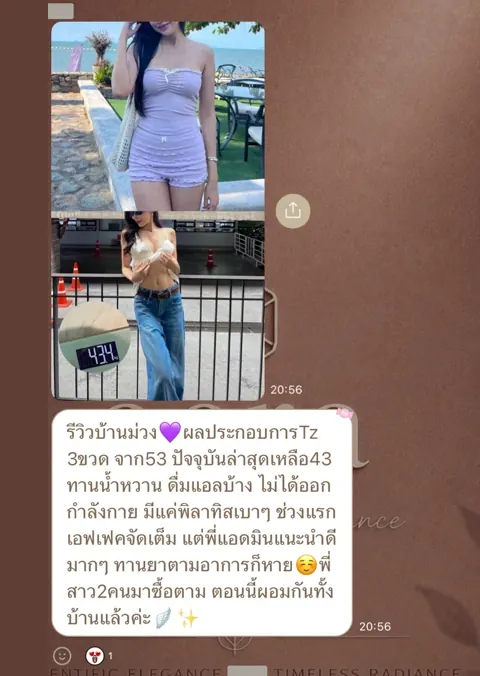Open the photo with the blue jeans
The image size is (480, 676).
click(158, 306)
